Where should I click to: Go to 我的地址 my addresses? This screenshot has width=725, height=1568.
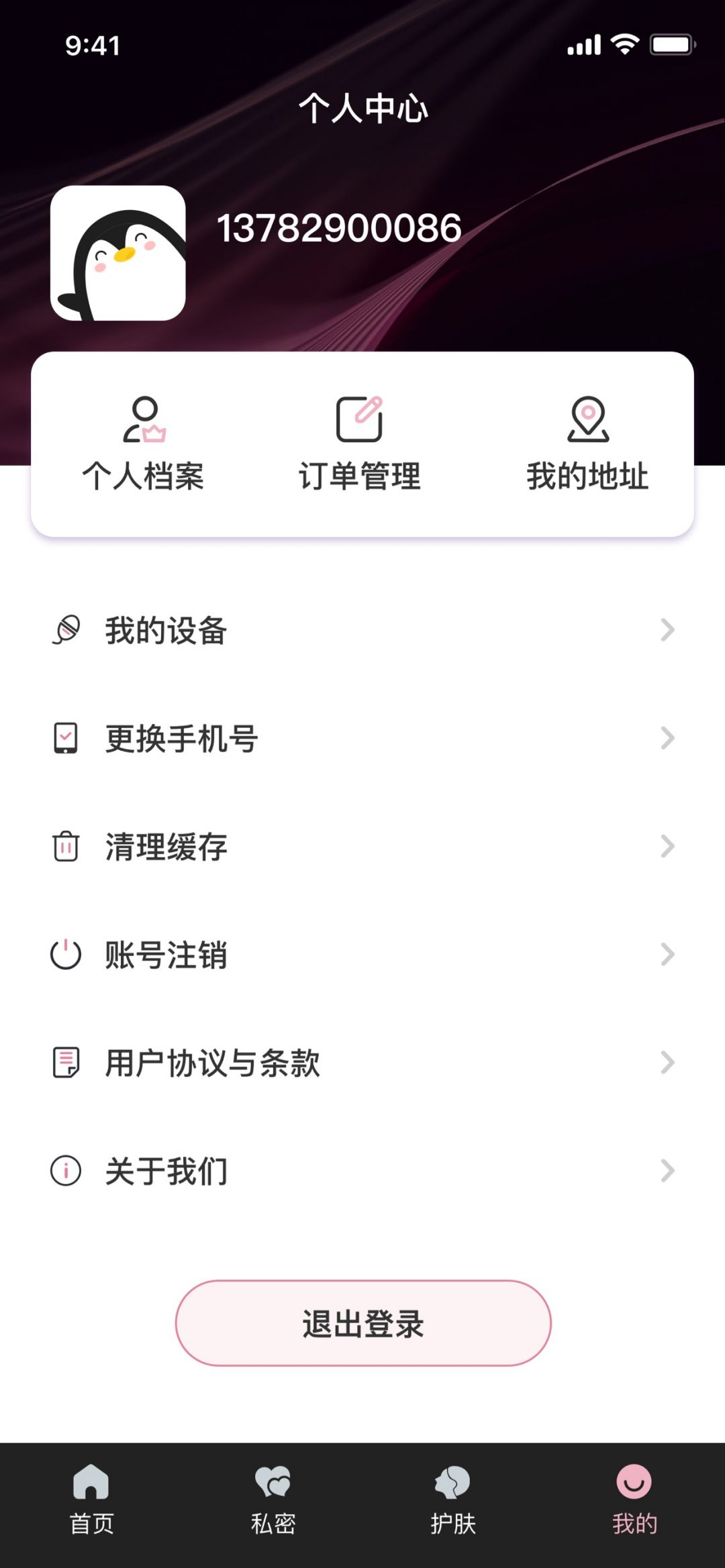click(587, 443)
